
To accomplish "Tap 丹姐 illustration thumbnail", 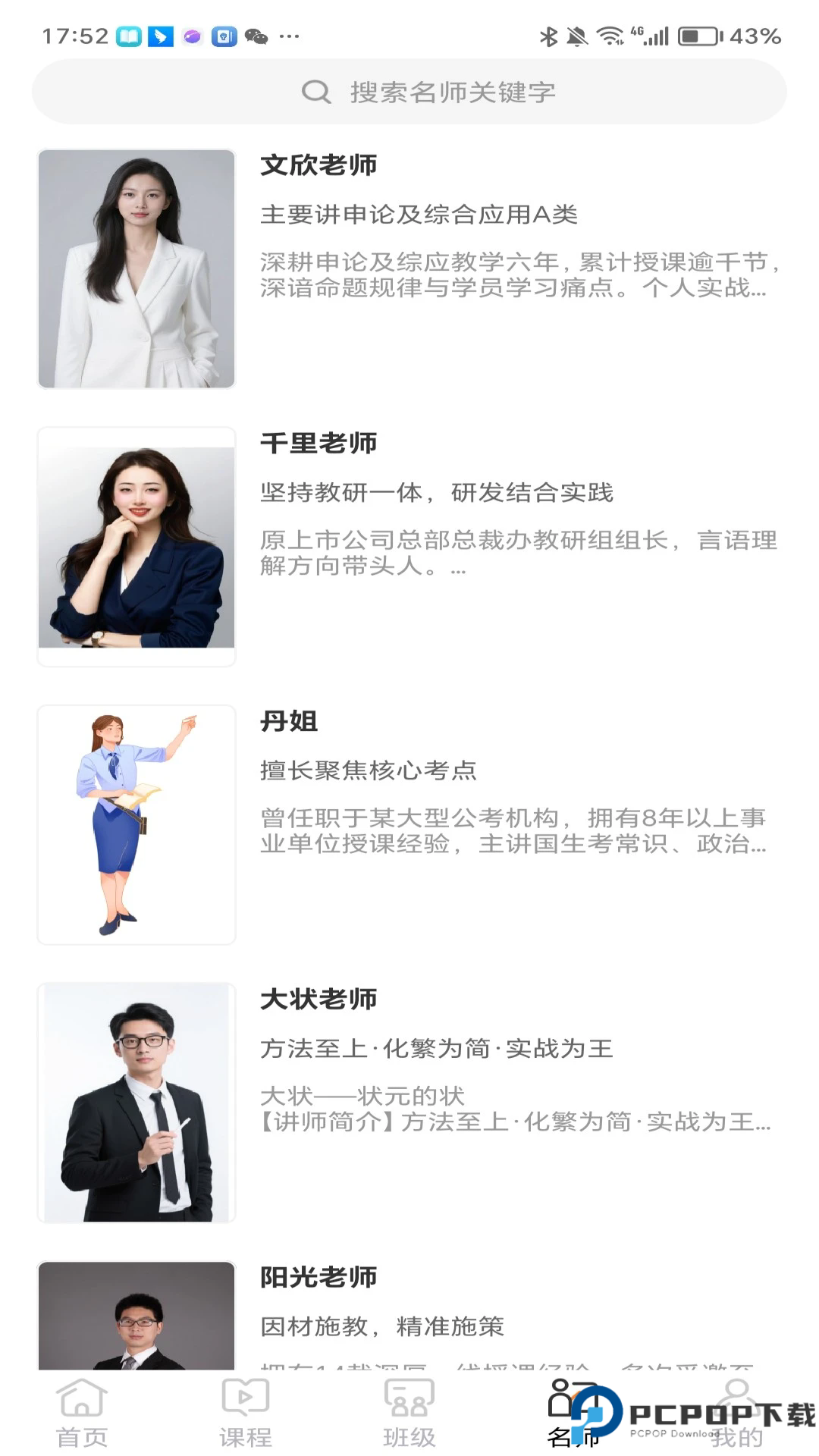I will (x=135, y=821).
